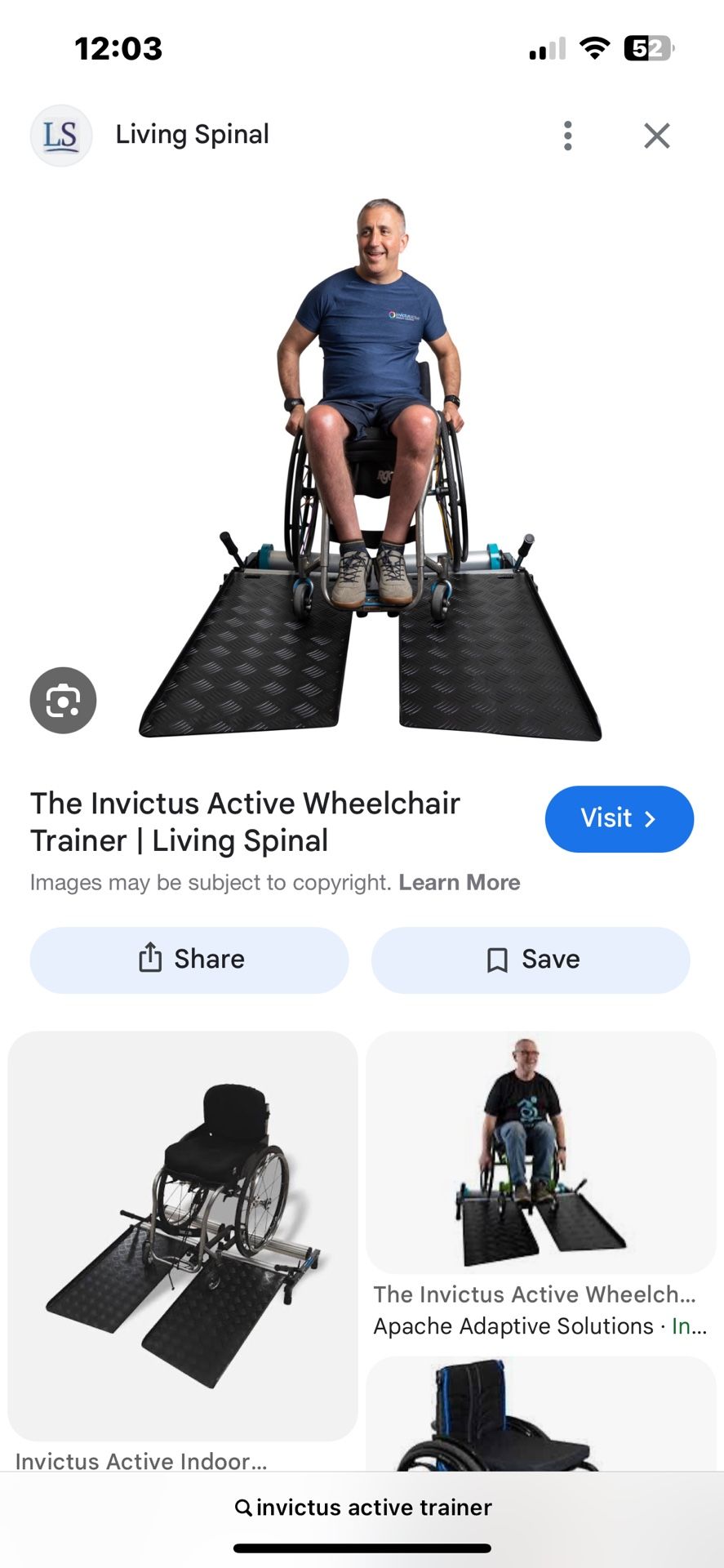This screenshot has width=724, height=1568.
Task: Open the Learn More copyright link
Action: [x=459, y=883]
